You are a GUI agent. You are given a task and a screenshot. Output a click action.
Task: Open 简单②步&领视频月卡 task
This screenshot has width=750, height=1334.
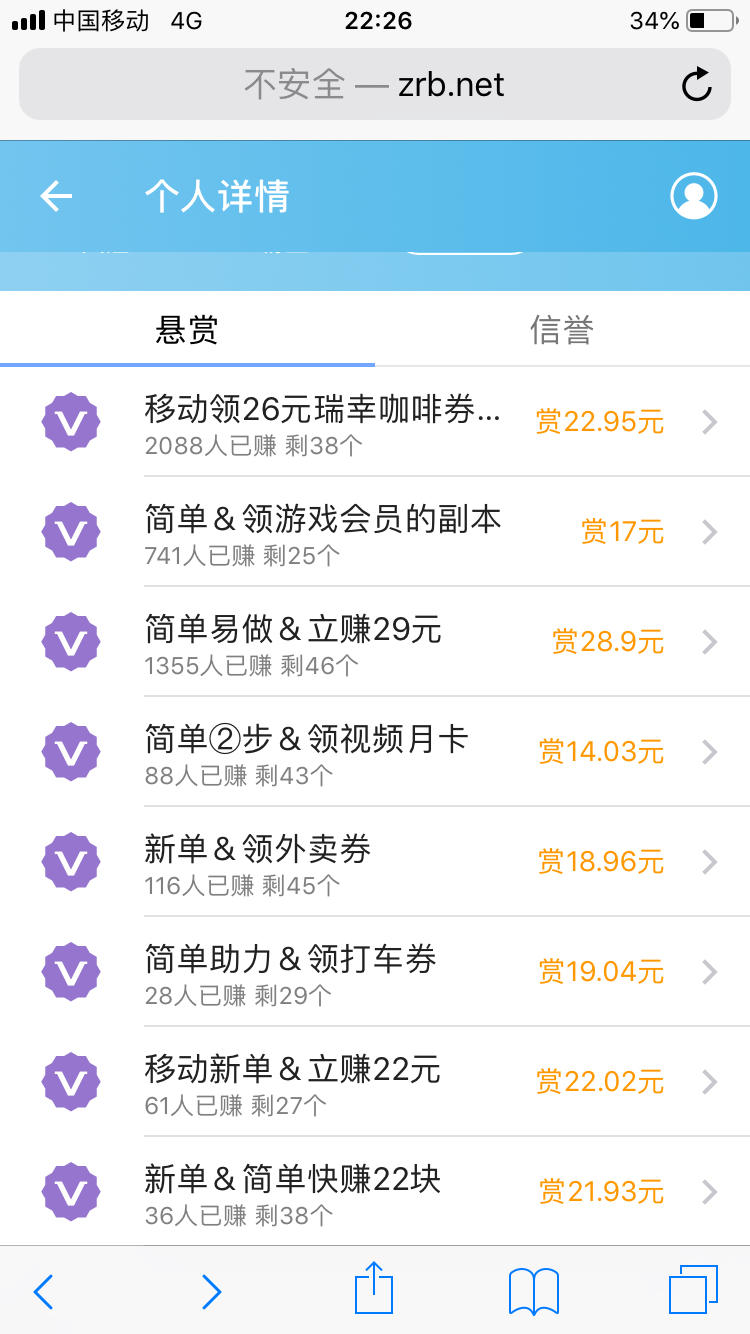coord(375,752)
